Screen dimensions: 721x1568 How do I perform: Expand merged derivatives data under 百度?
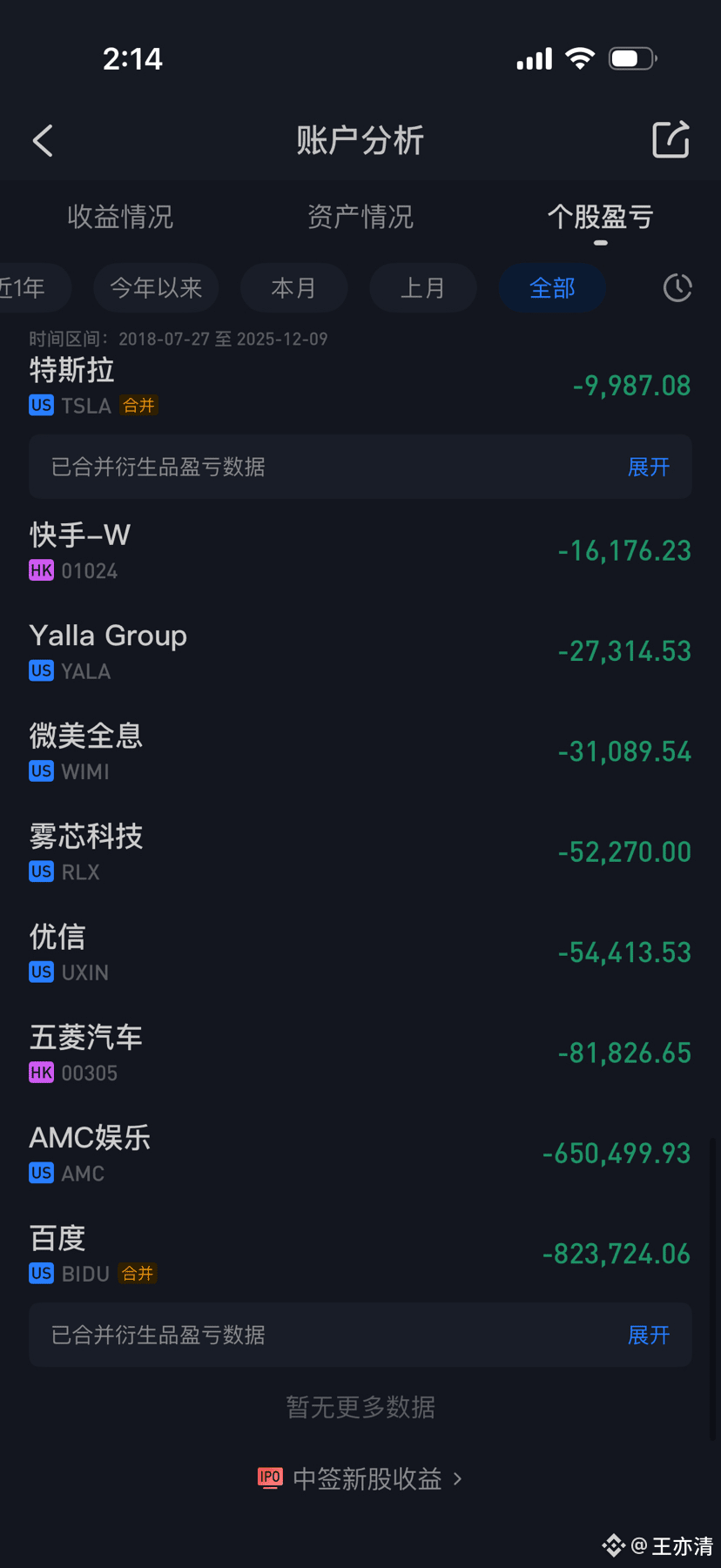click(648, 1336)
